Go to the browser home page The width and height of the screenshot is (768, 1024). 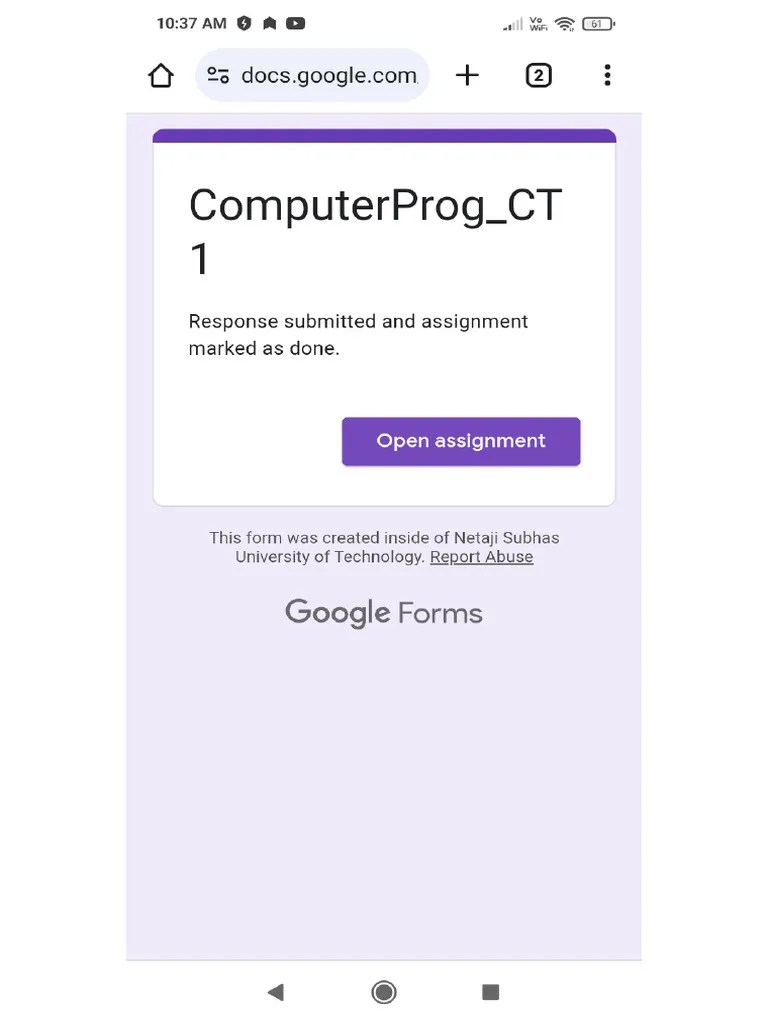click(x=161, y=76)
